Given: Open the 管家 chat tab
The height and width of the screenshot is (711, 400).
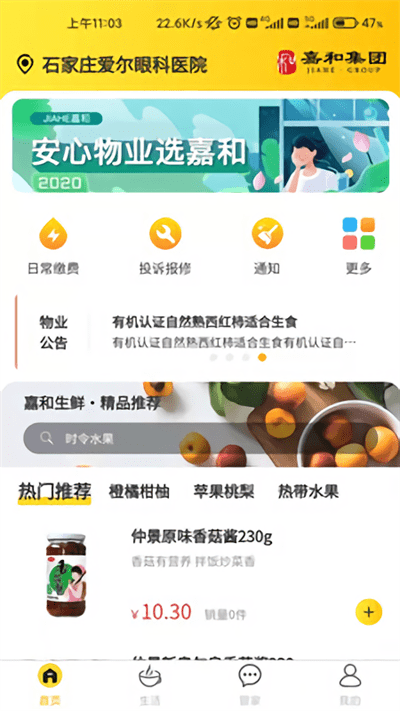Looking at the screenshot, I should click(250, 684).
